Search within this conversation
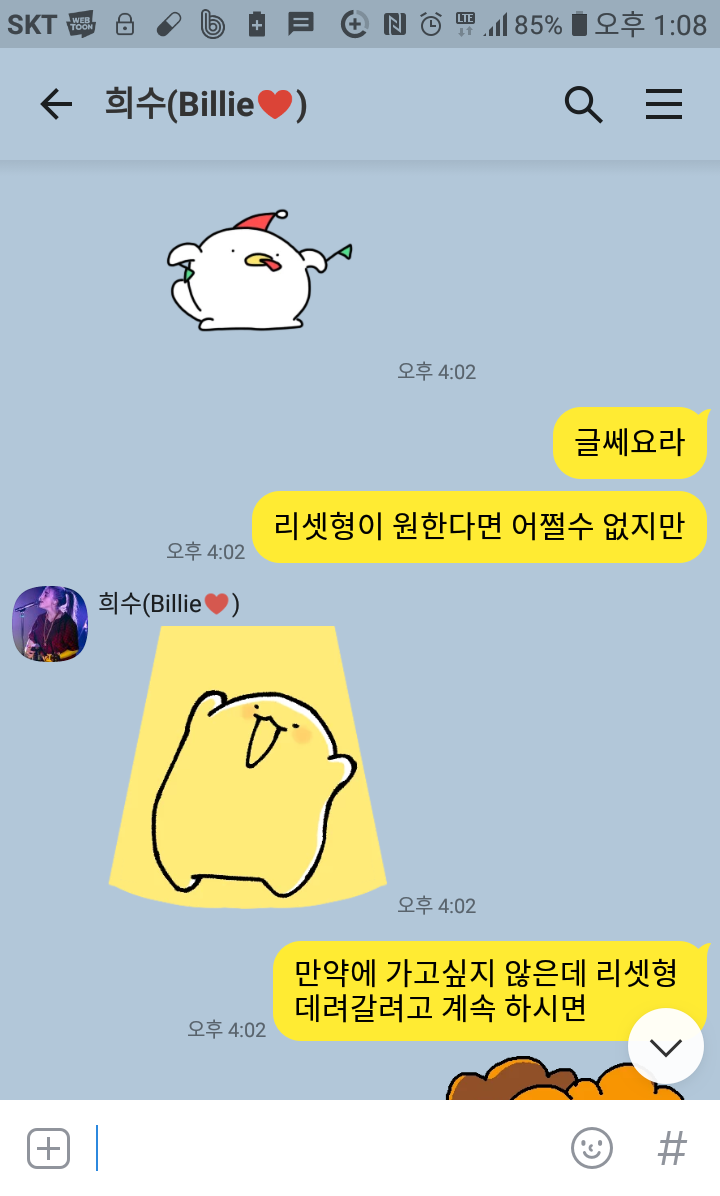Viewport: 720px width, 1196px height. (x=583, y=104)
